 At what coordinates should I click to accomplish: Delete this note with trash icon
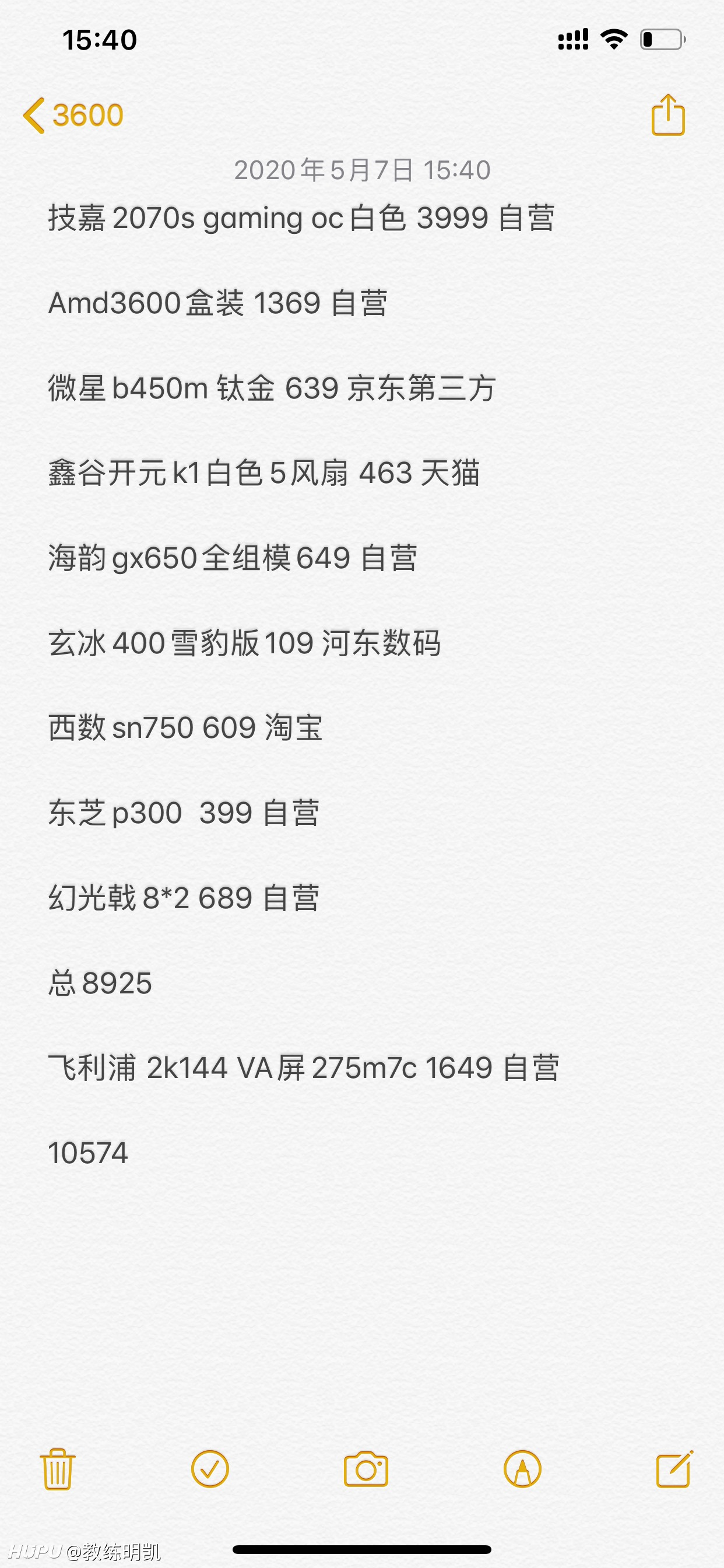pos(58,1469)
